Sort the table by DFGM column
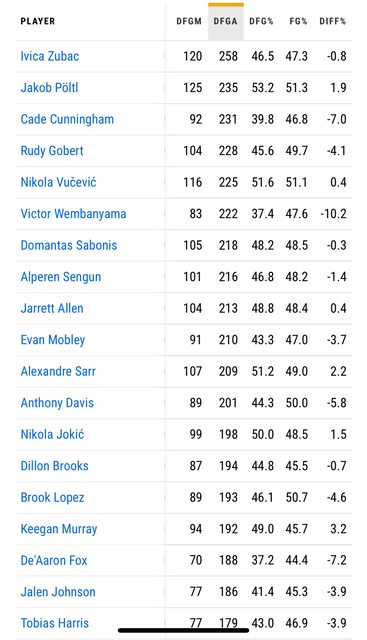367x640 pixels. 189,21
